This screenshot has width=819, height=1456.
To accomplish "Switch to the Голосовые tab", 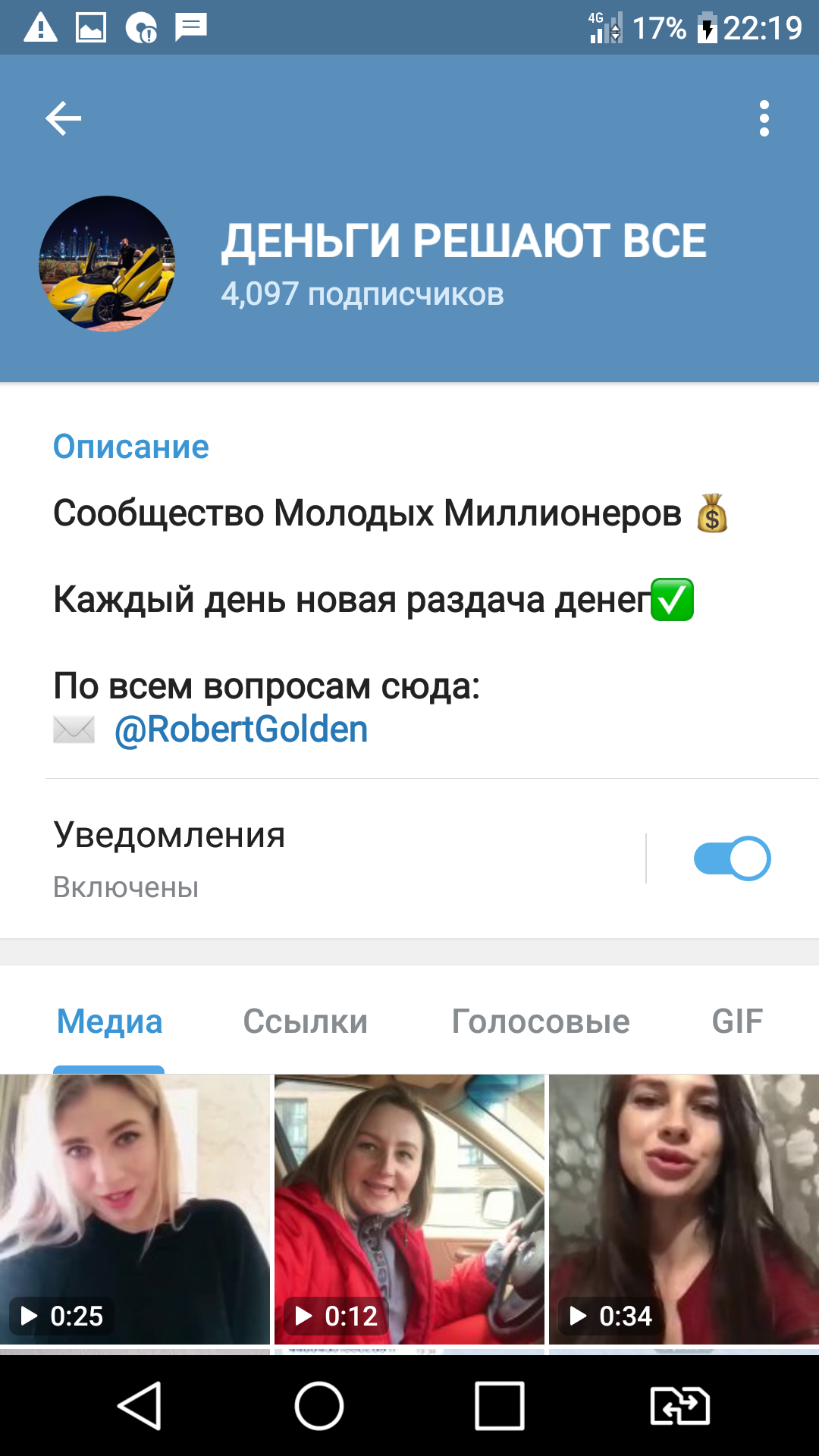I will coord(541,1021).
